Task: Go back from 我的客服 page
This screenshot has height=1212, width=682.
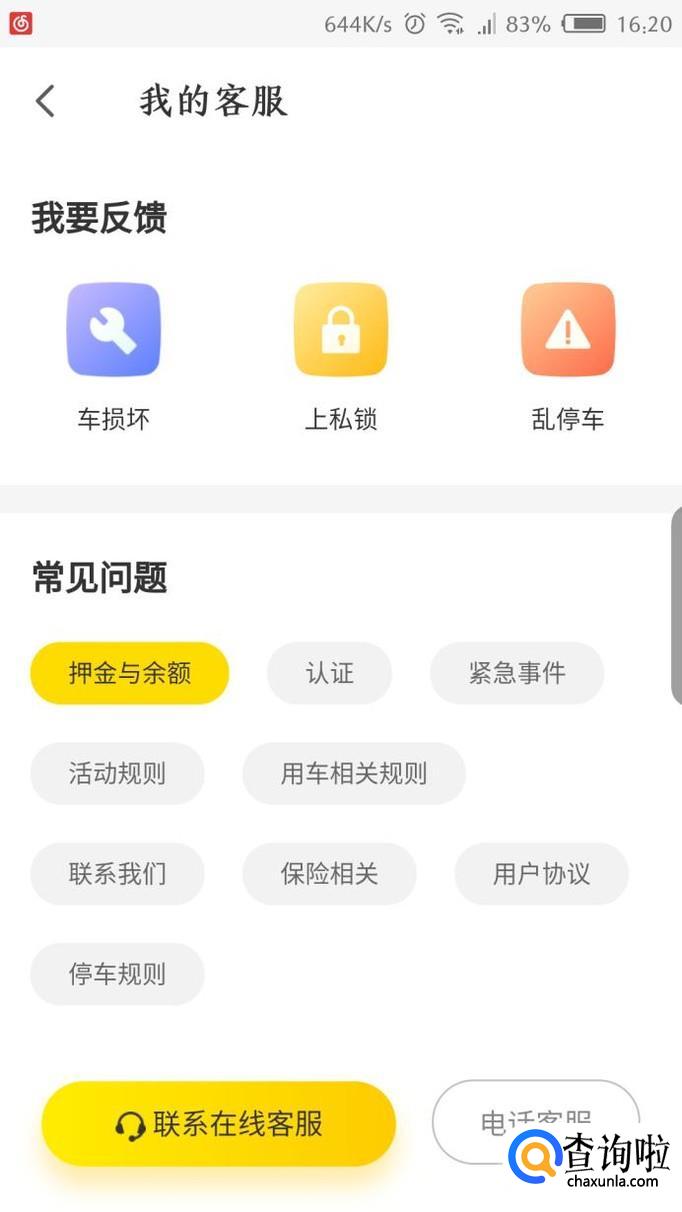Action: (45, 101)
